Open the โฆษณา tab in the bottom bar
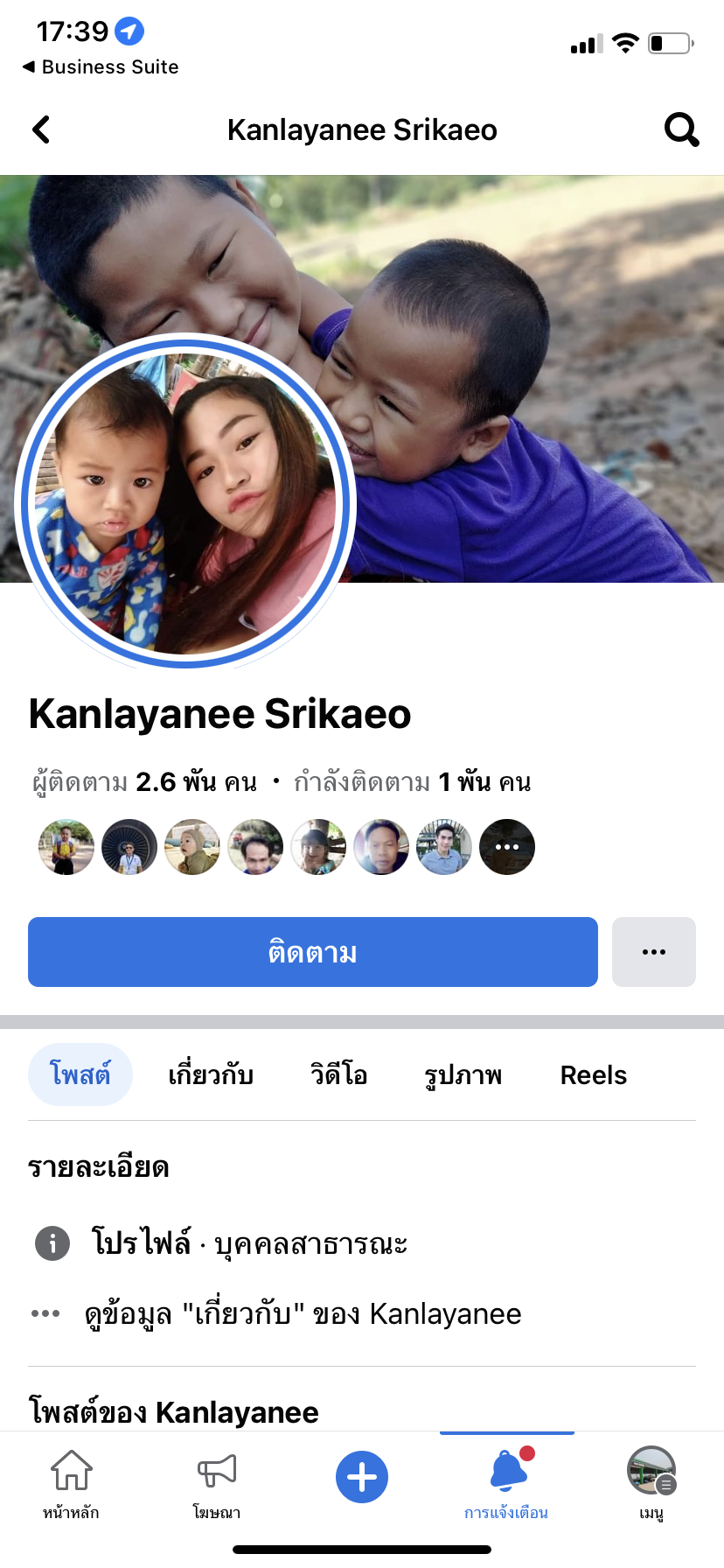The width and height of the screenshot is (724, 1568). click(216, 1481)
